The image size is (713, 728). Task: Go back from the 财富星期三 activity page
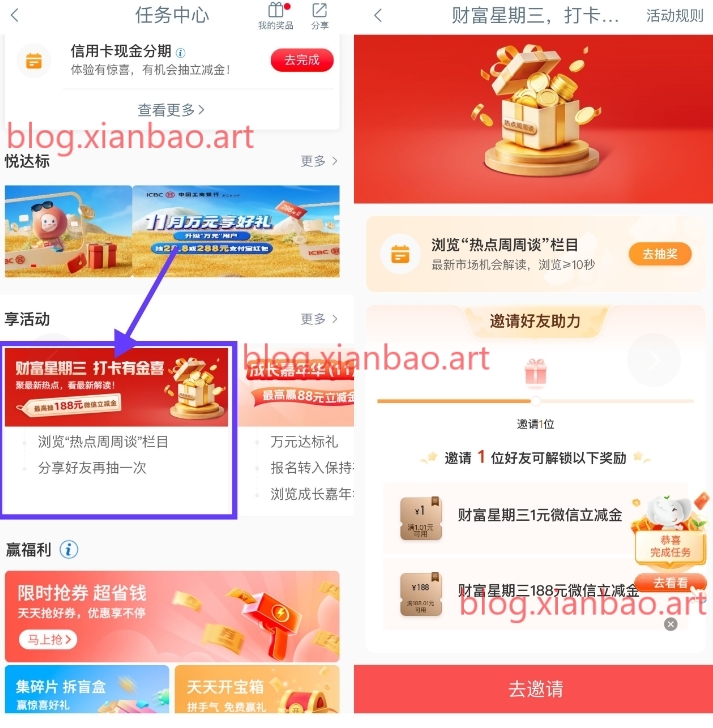(377, 15)
